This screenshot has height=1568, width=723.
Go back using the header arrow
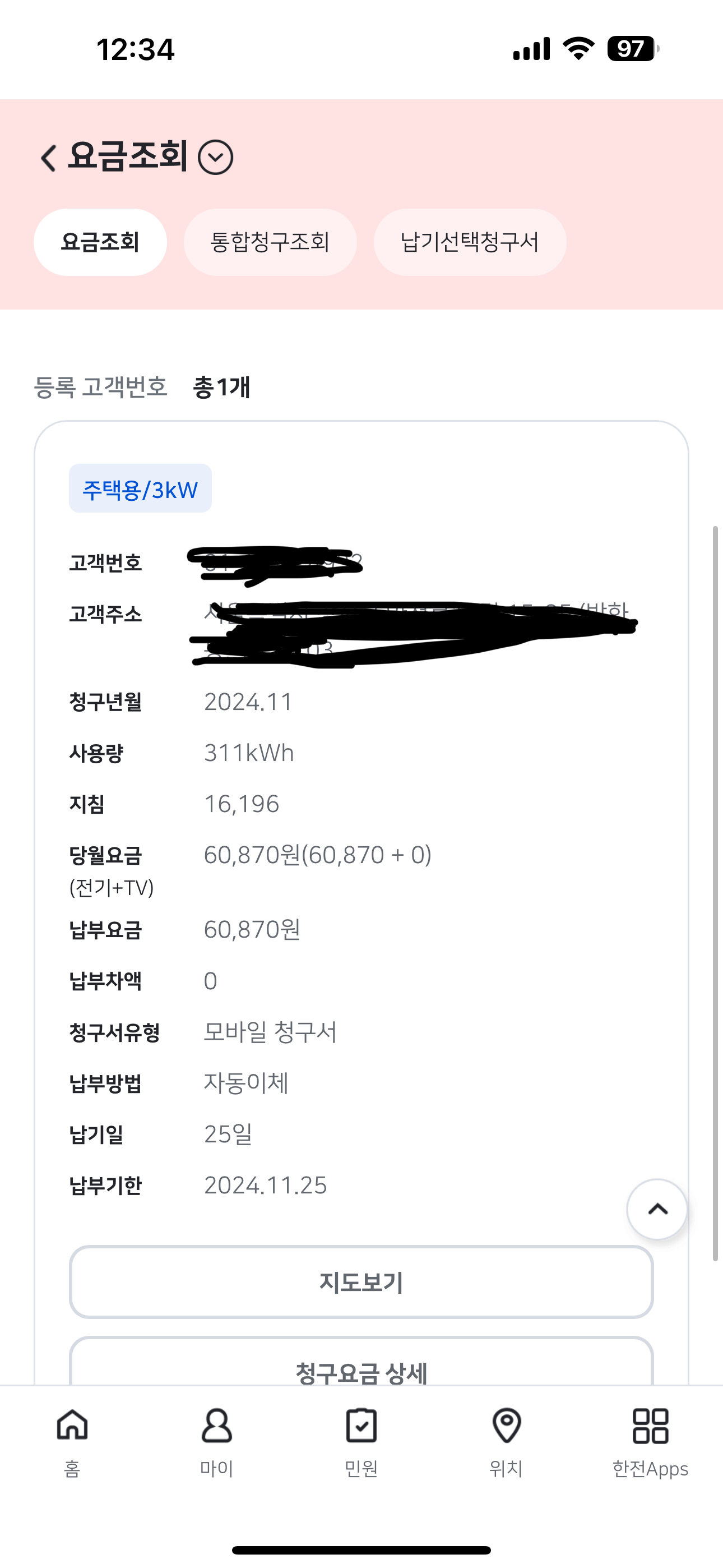pos(49,158)
